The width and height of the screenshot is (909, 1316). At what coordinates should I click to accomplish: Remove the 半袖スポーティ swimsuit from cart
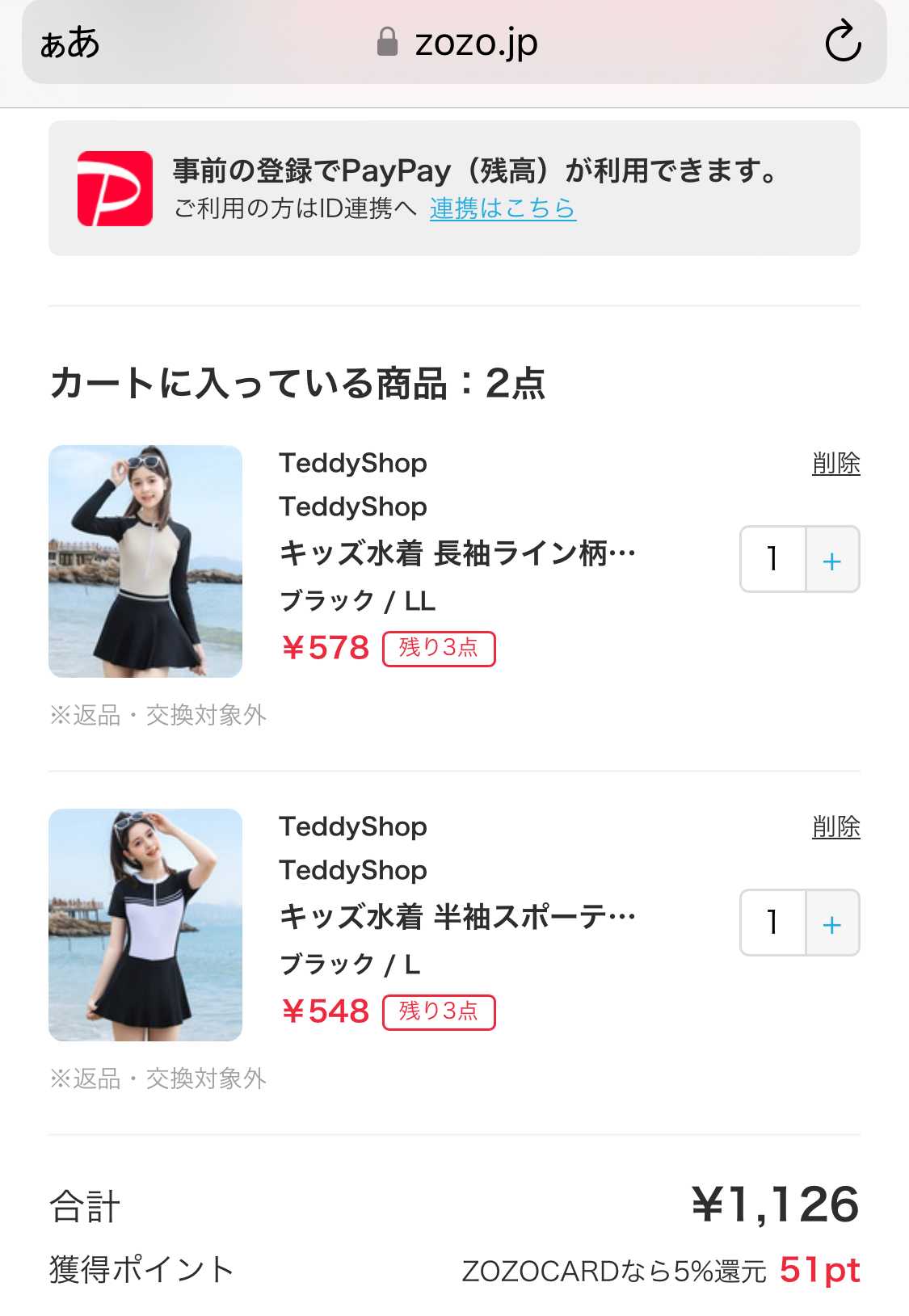(x=835, y=827)
